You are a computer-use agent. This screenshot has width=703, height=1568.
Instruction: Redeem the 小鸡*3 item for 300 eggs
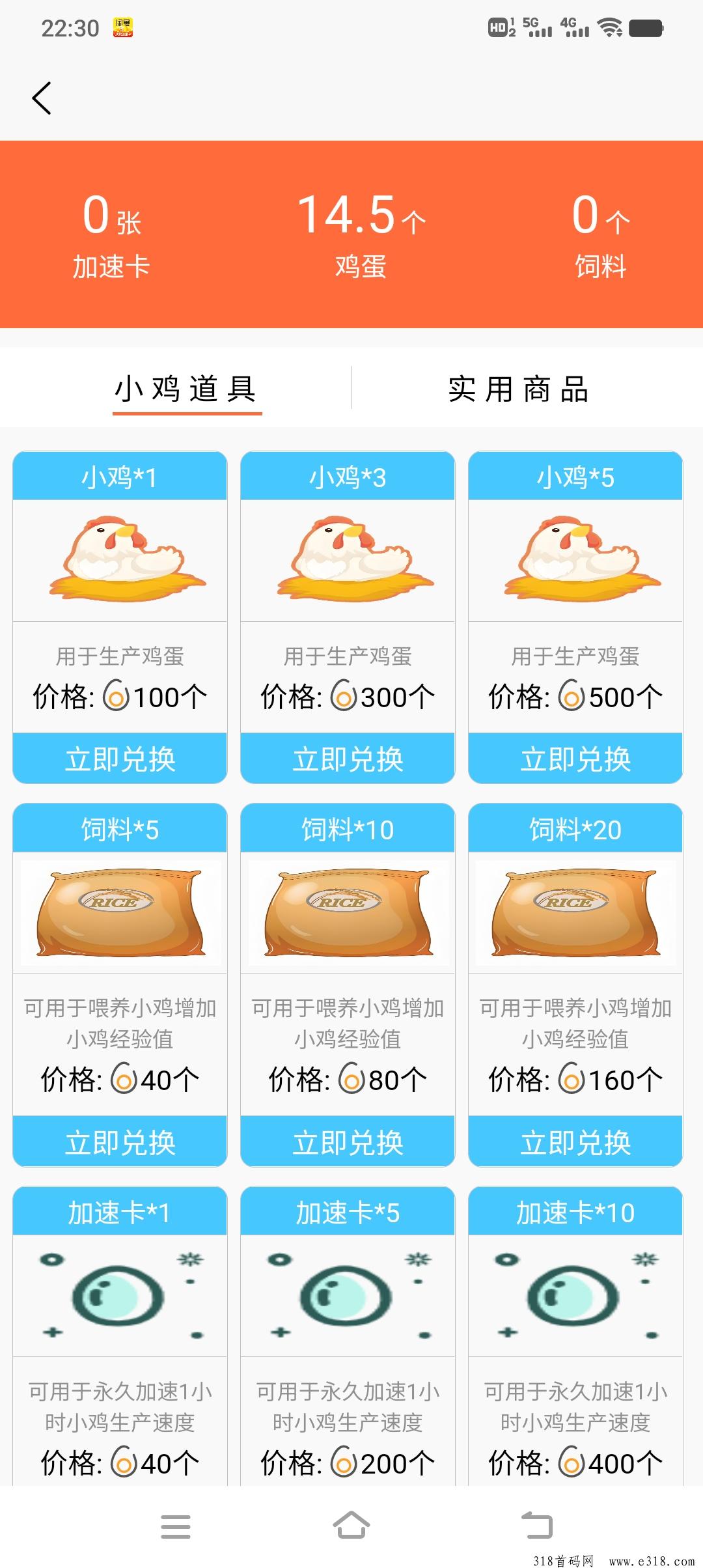(348, 759)
